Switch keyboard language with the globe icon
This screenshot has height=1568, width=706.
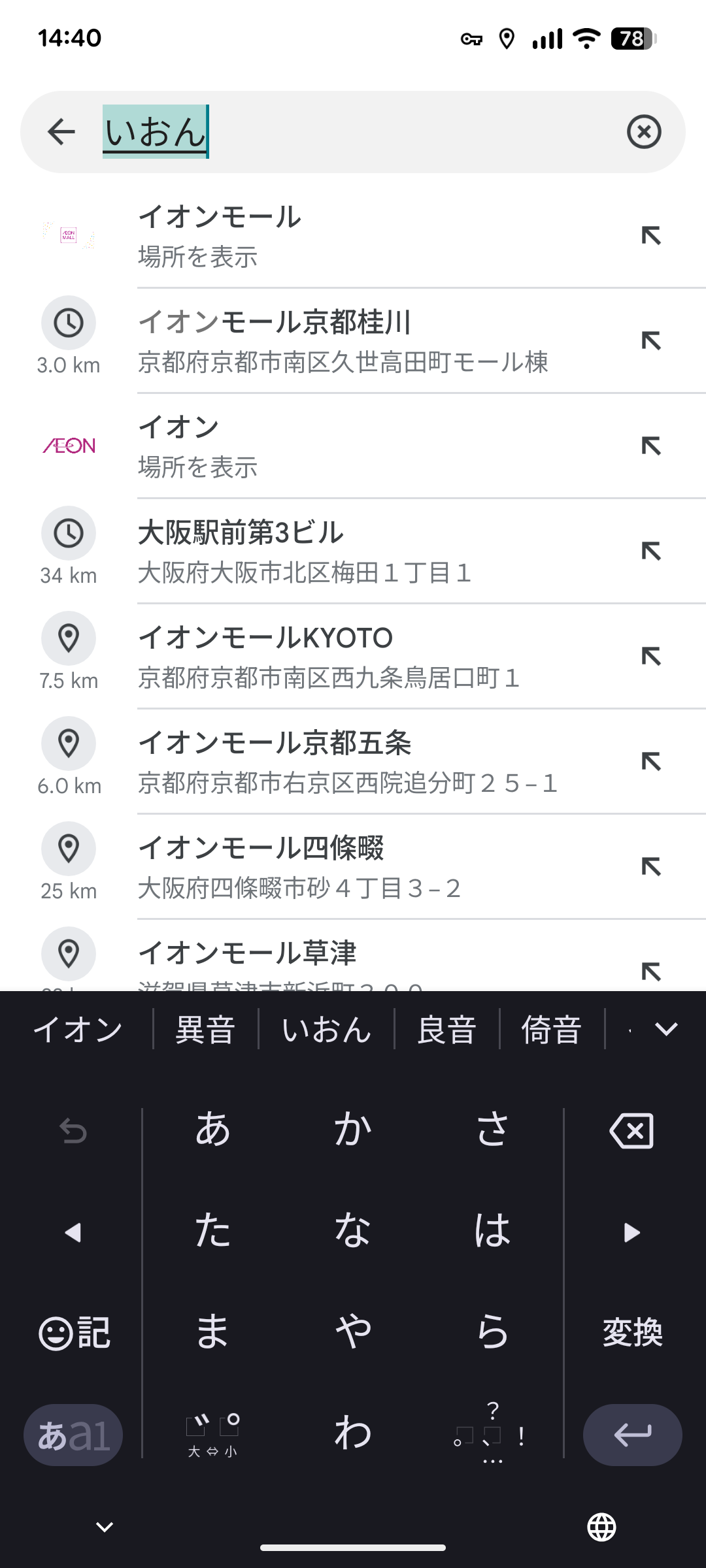(601, 1527)
